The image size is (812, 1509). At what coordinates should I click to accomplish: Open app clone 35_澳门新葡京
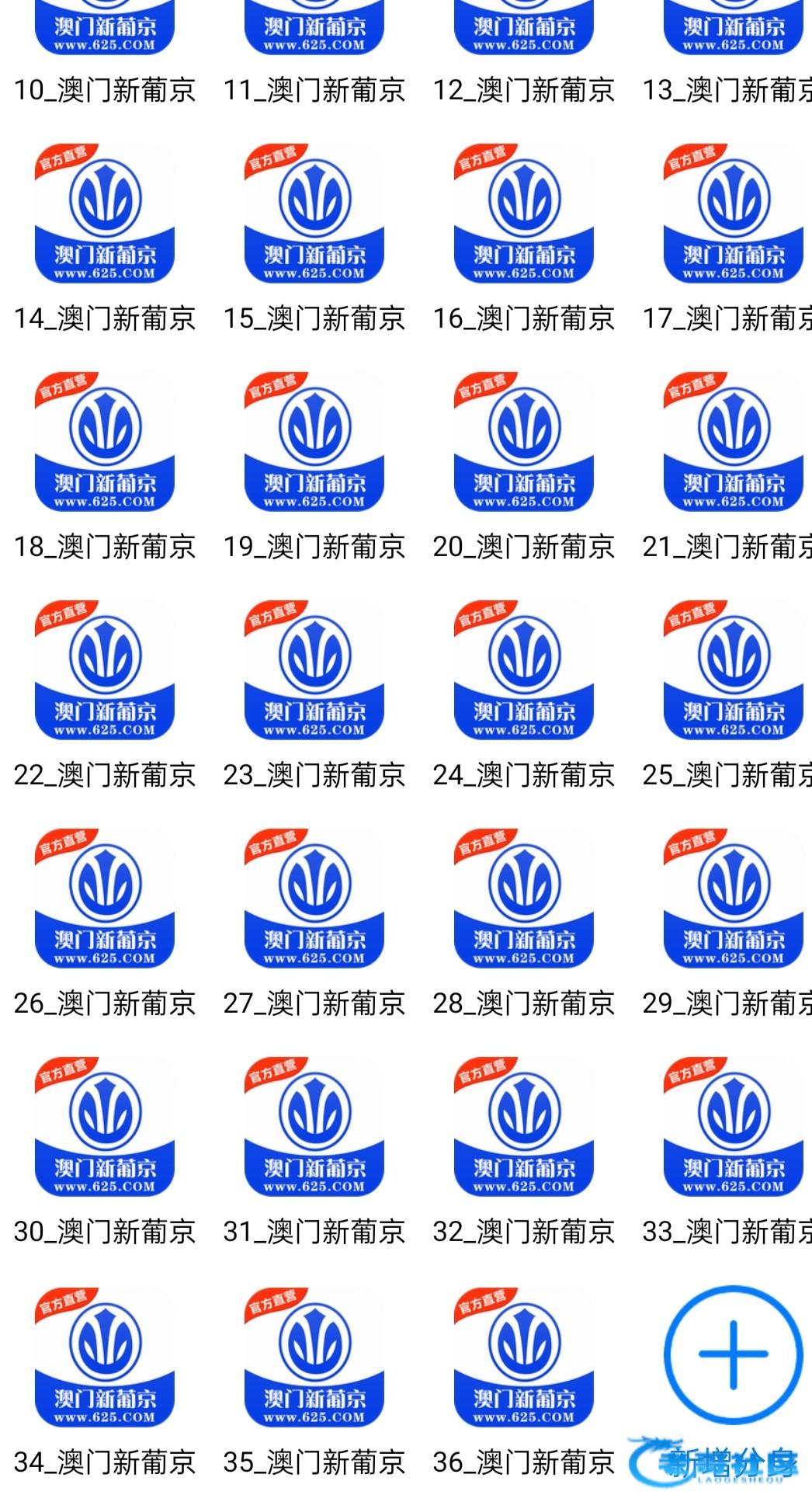click(314, 1357)
